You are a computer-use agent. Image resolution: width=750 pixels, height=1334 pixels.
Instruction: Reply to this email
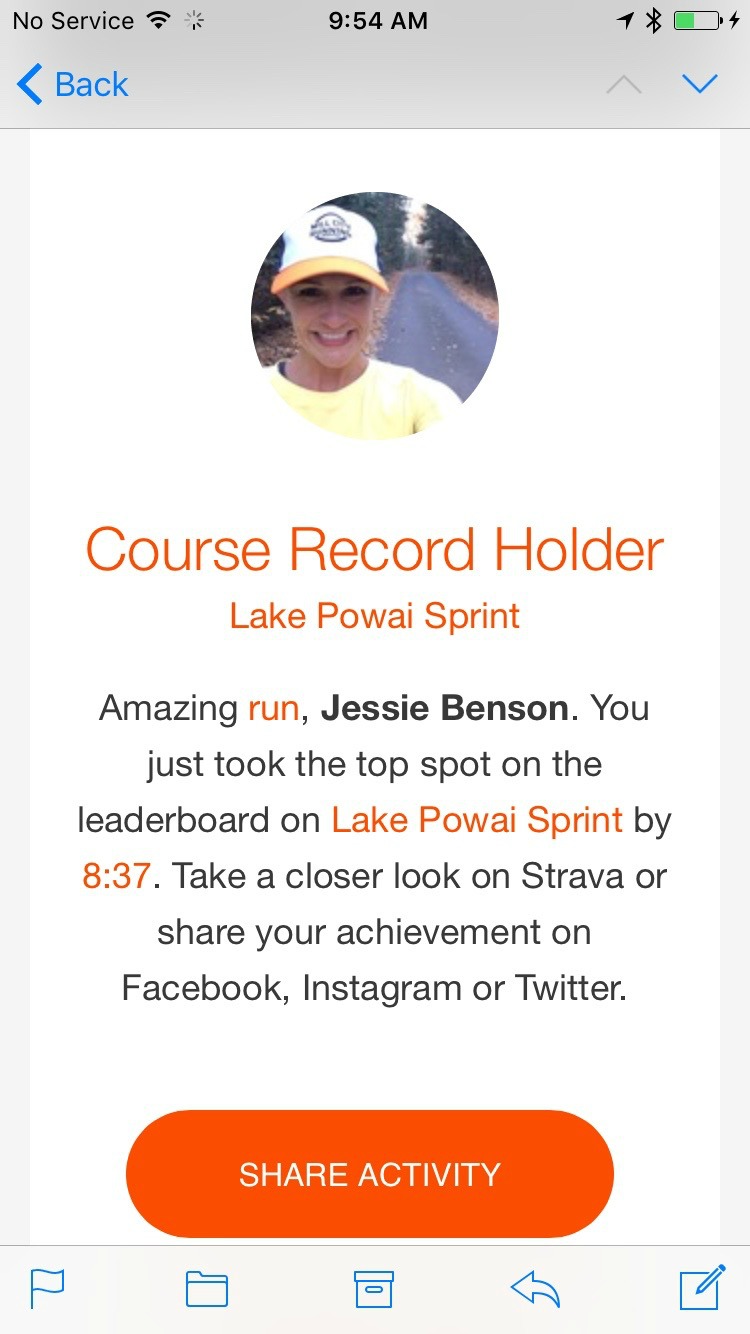tap(535, 1288)
